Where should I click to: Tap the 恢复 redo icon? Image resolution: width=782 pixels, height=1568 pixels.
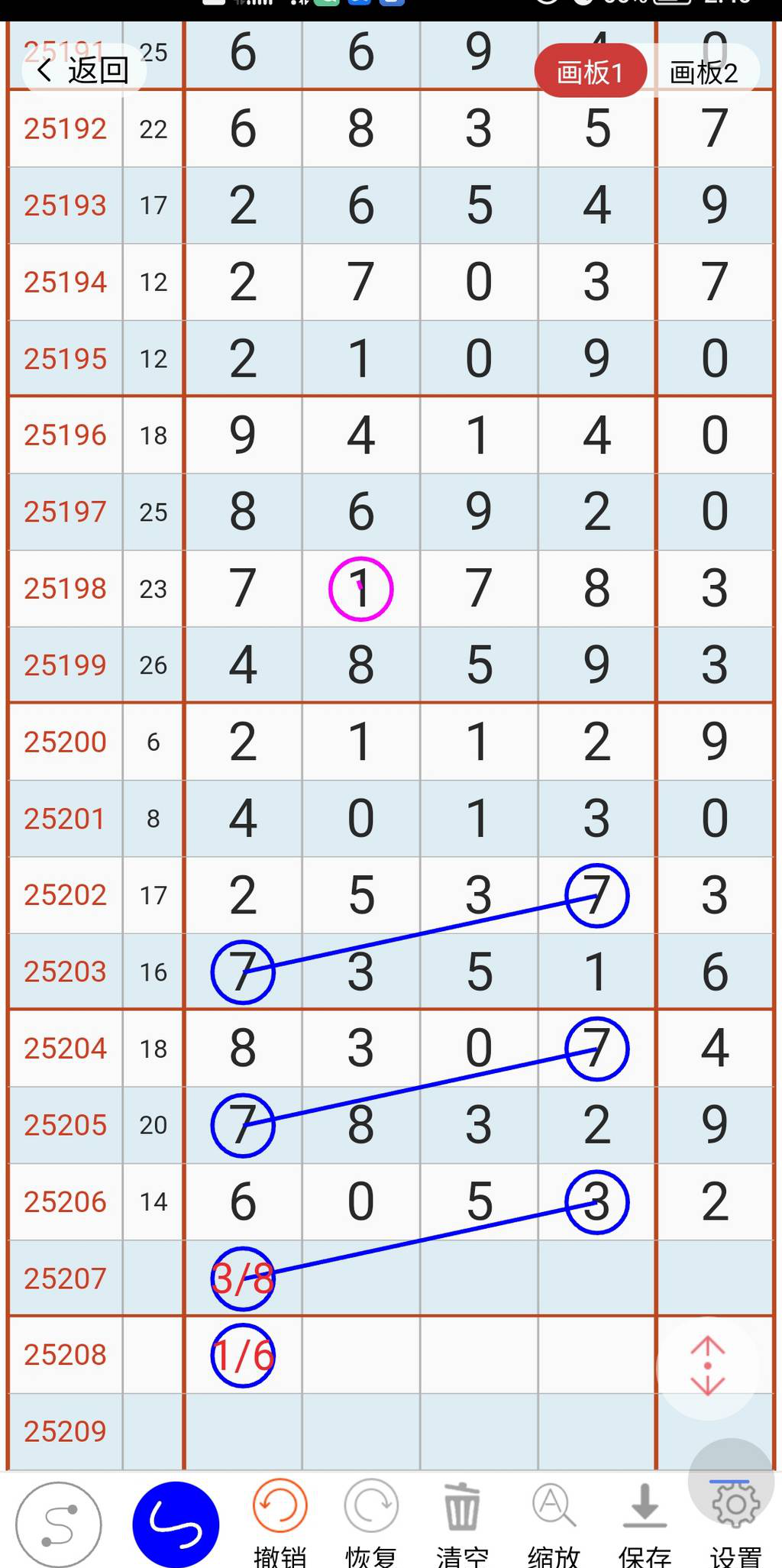pos(370,1505)
